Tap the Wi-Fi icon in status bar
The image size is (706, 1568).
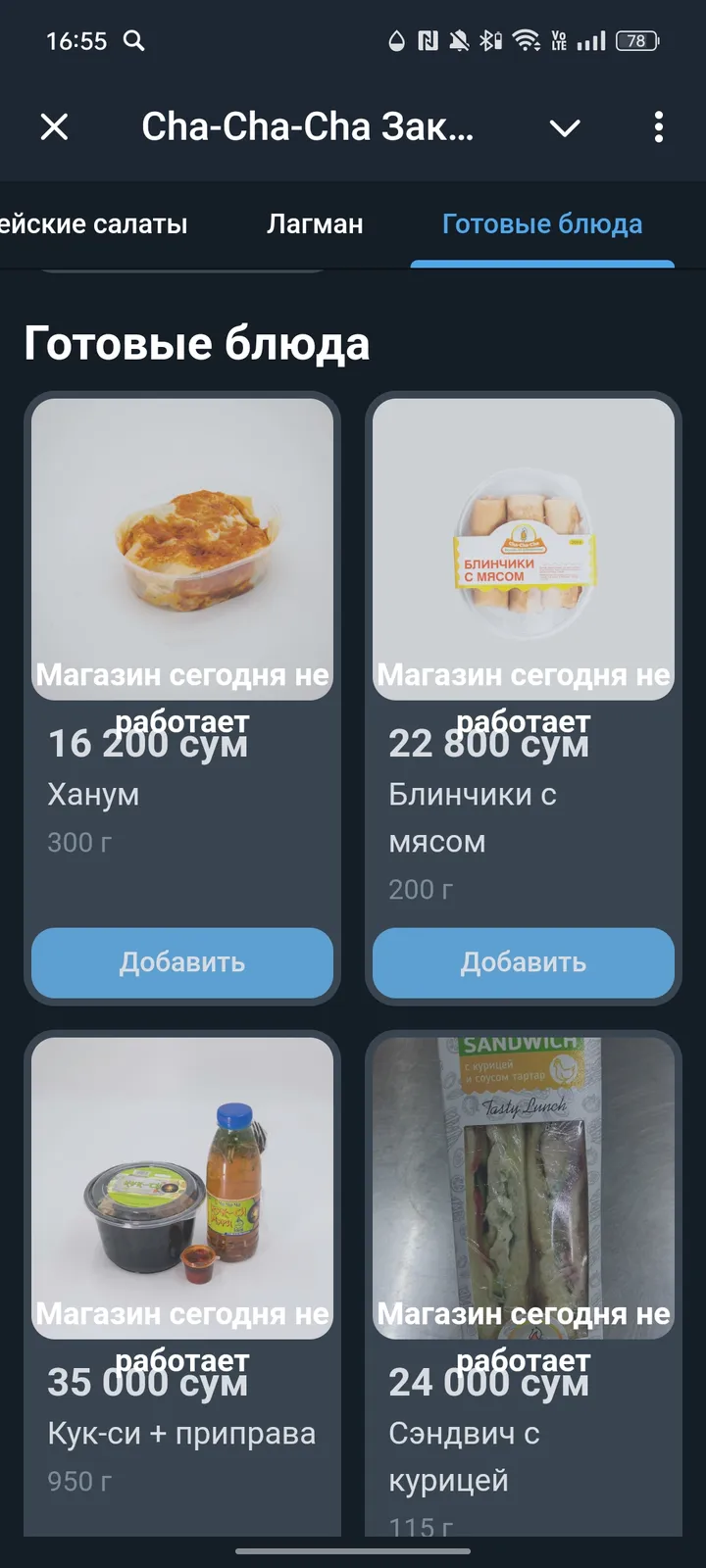click(528, 40)
